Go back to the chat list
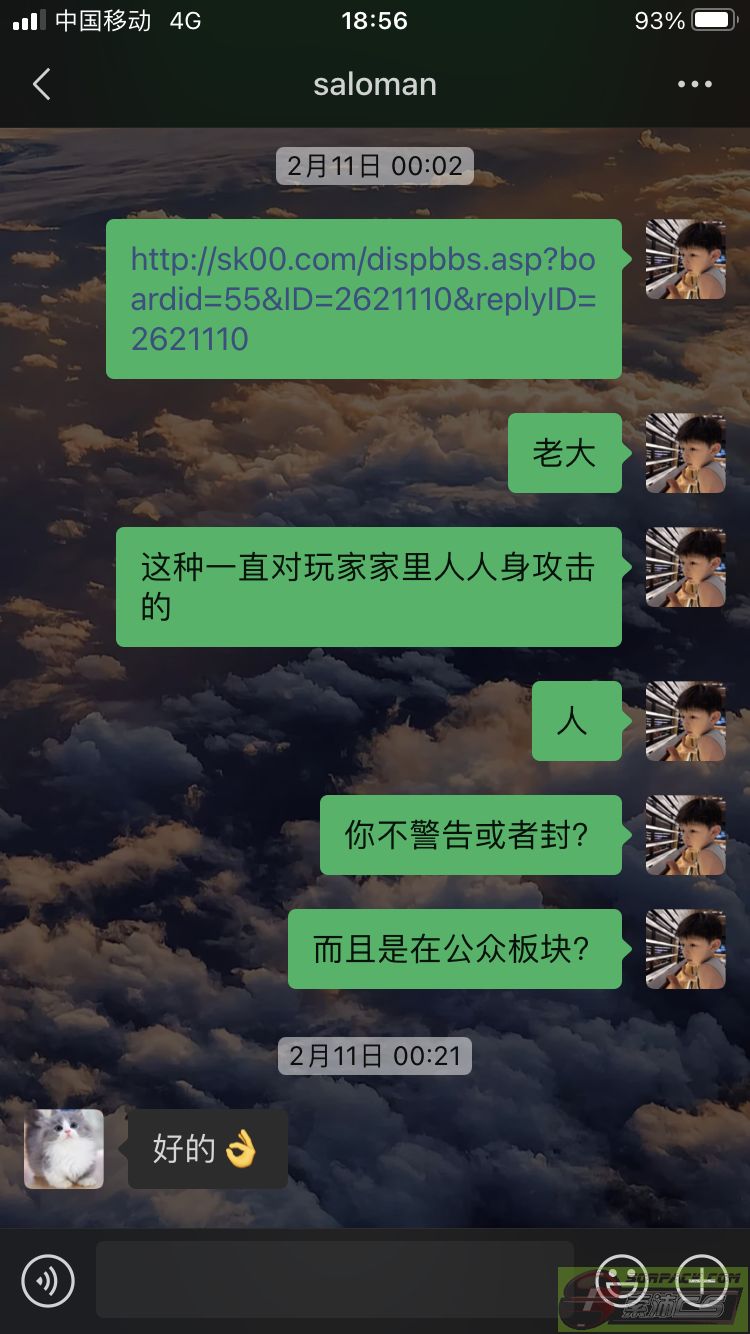The width and height of the screenshot is (750, 1334). click(x=41, y=85)
